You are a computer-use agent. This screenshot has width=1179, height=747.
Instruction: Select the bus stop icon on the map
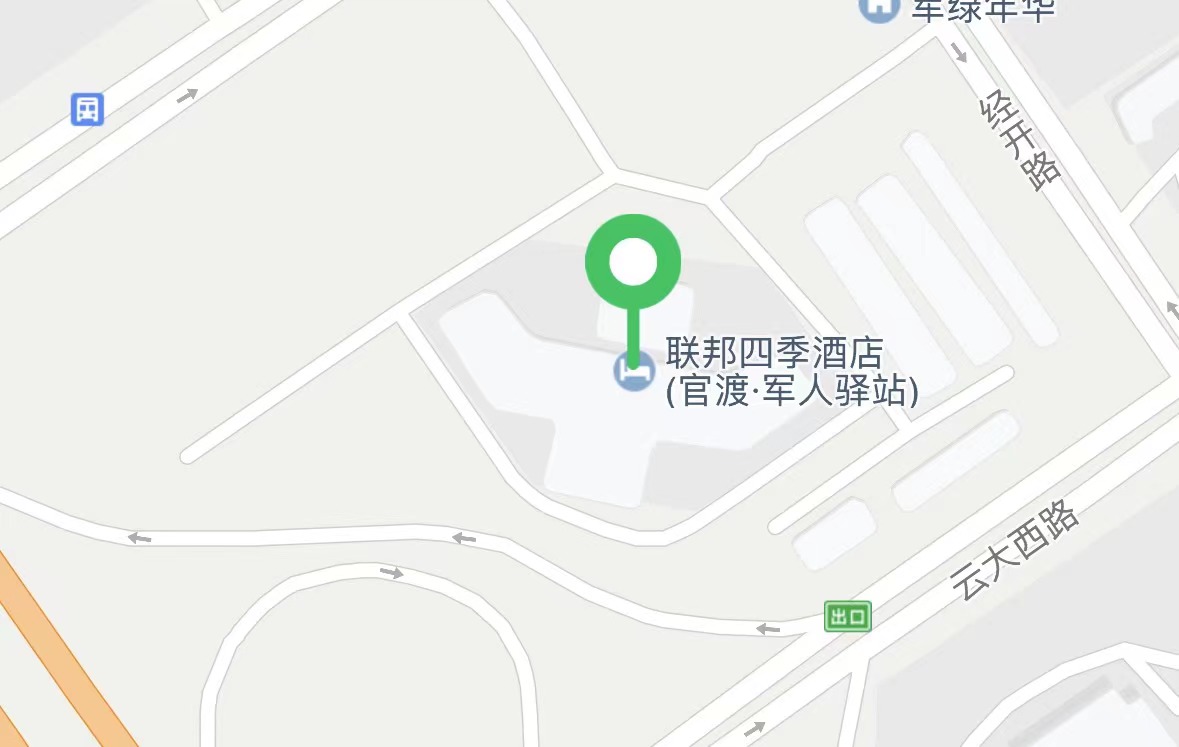88,108
